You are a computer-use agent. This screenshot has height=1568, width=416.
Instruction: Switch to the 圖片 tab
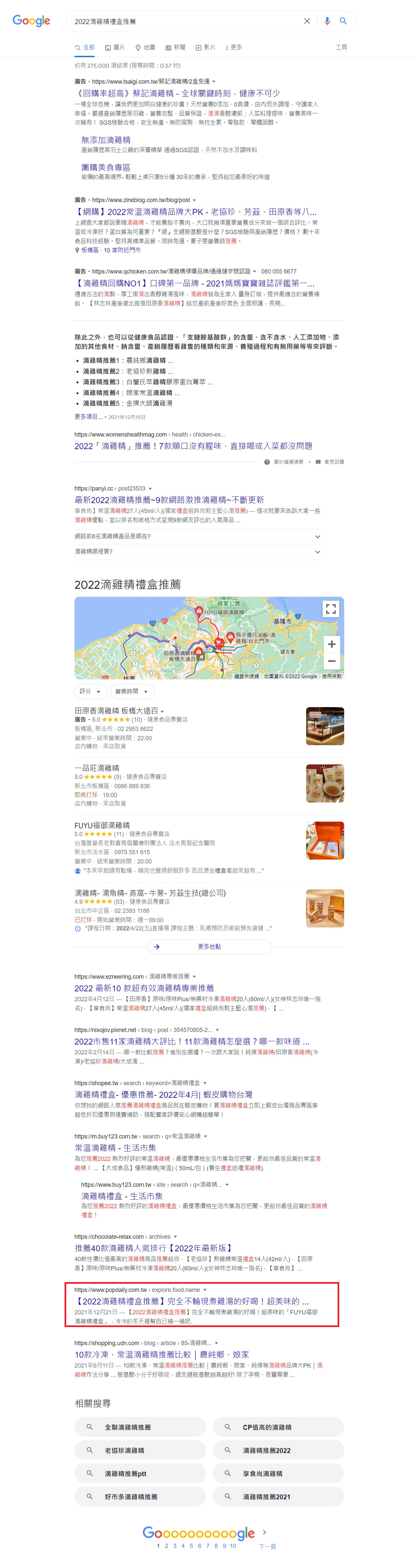pyautogui.click(x=115, y=47)
